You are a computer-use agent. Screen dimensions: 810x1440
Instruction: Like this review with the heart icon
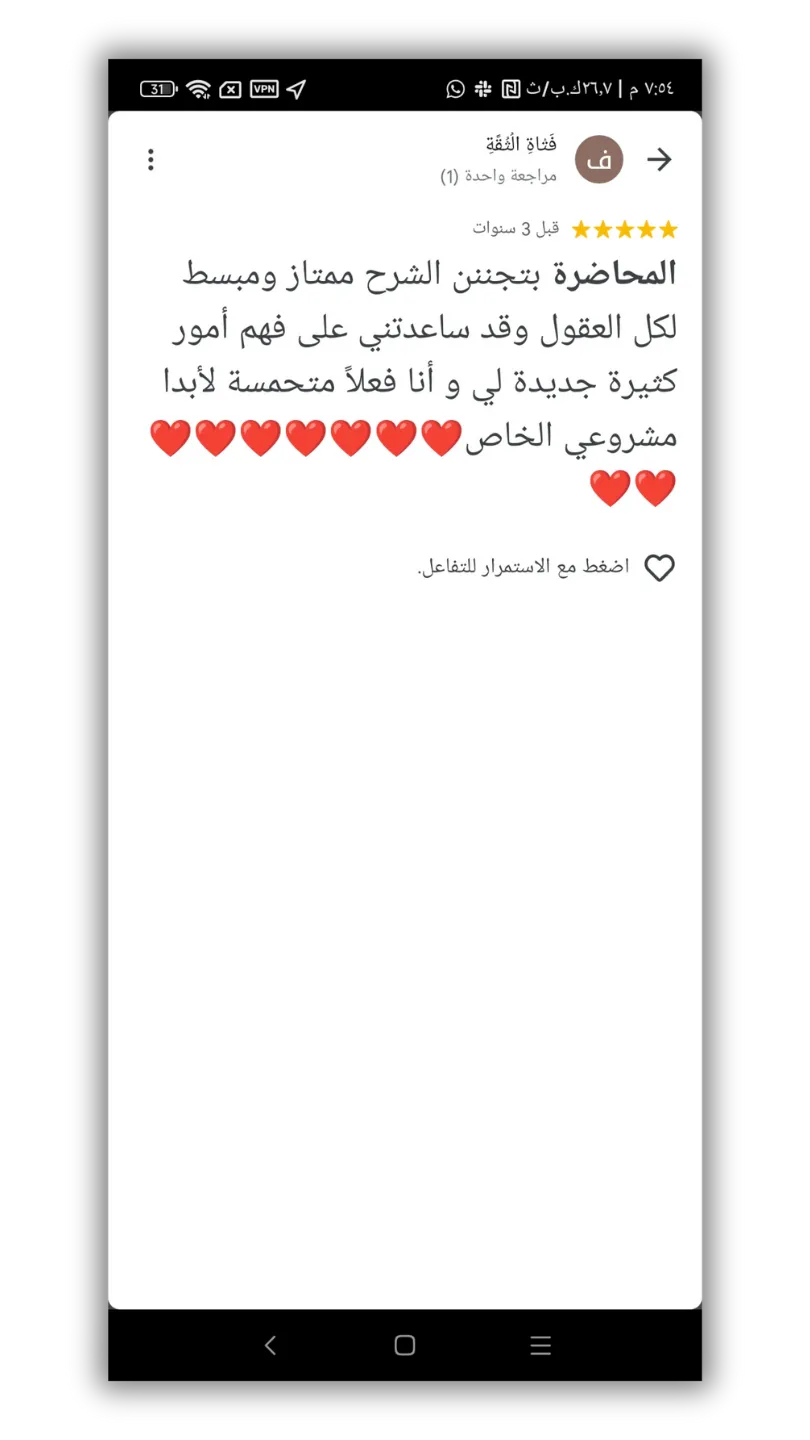(659, 568)
